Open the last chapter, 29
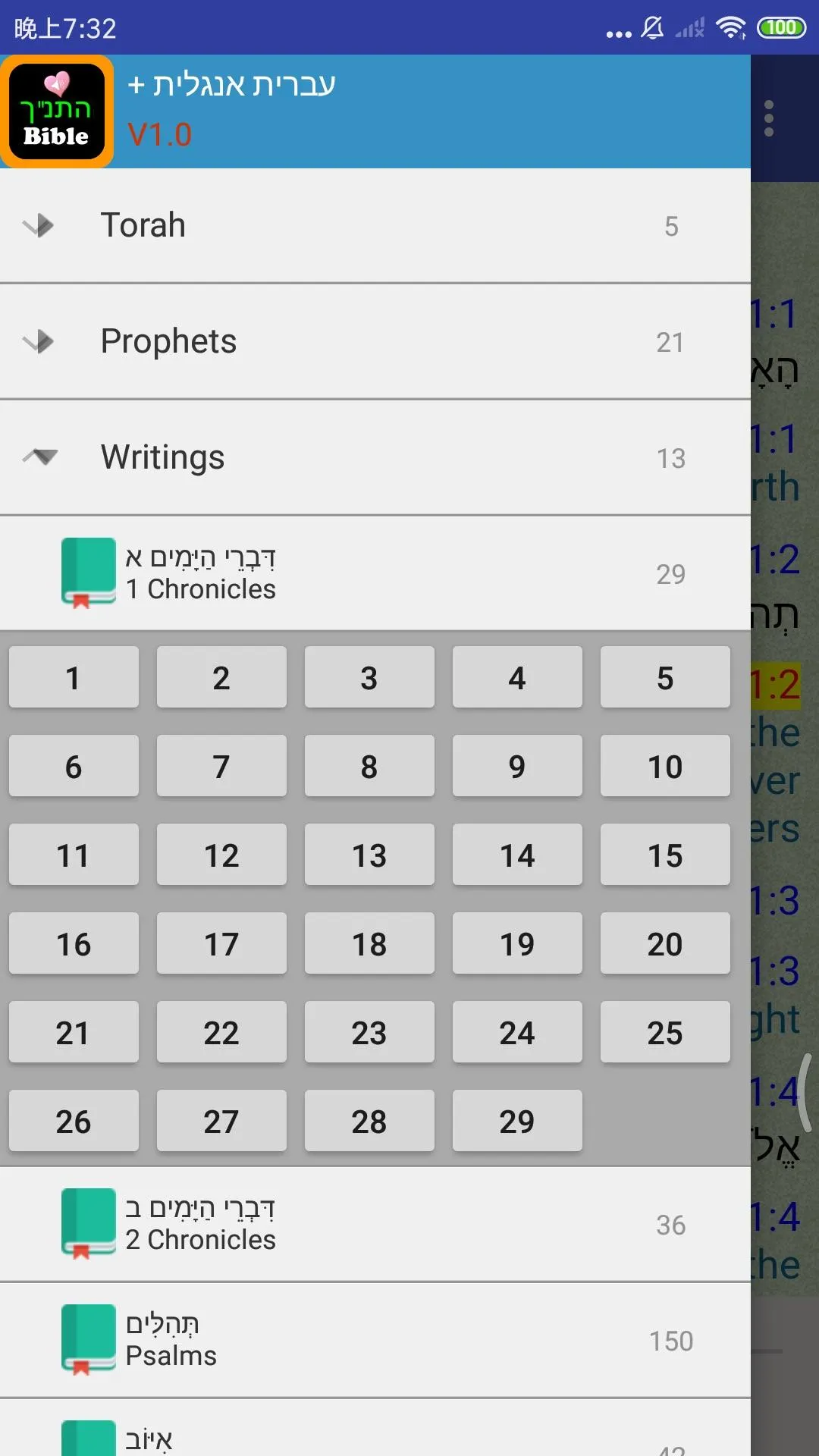 click(x=517, y=1121)
